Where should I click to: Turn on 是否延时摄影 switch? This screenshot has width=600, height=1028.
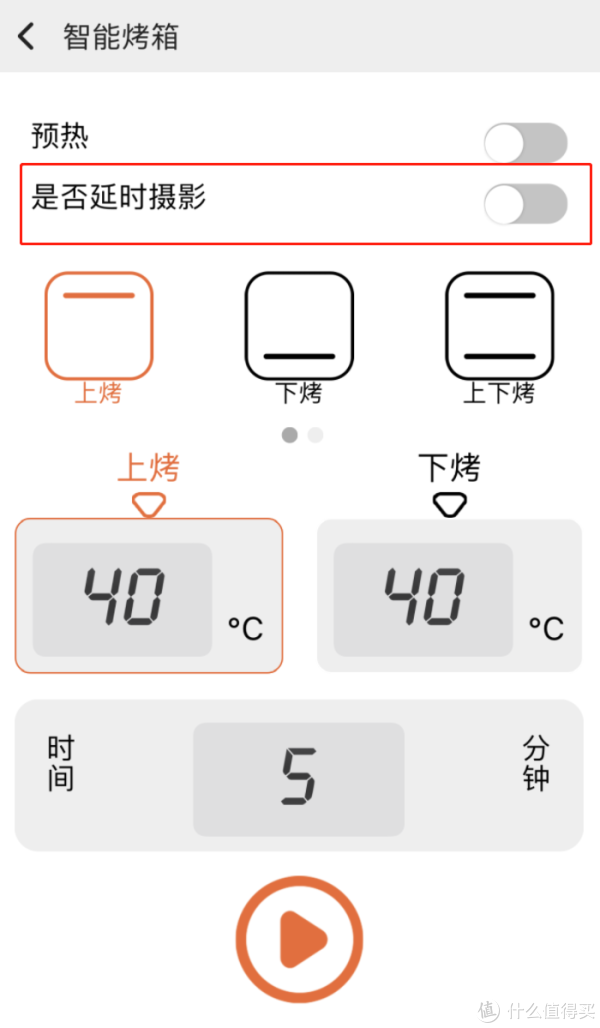pyautogui.click(x=525, y=203)
